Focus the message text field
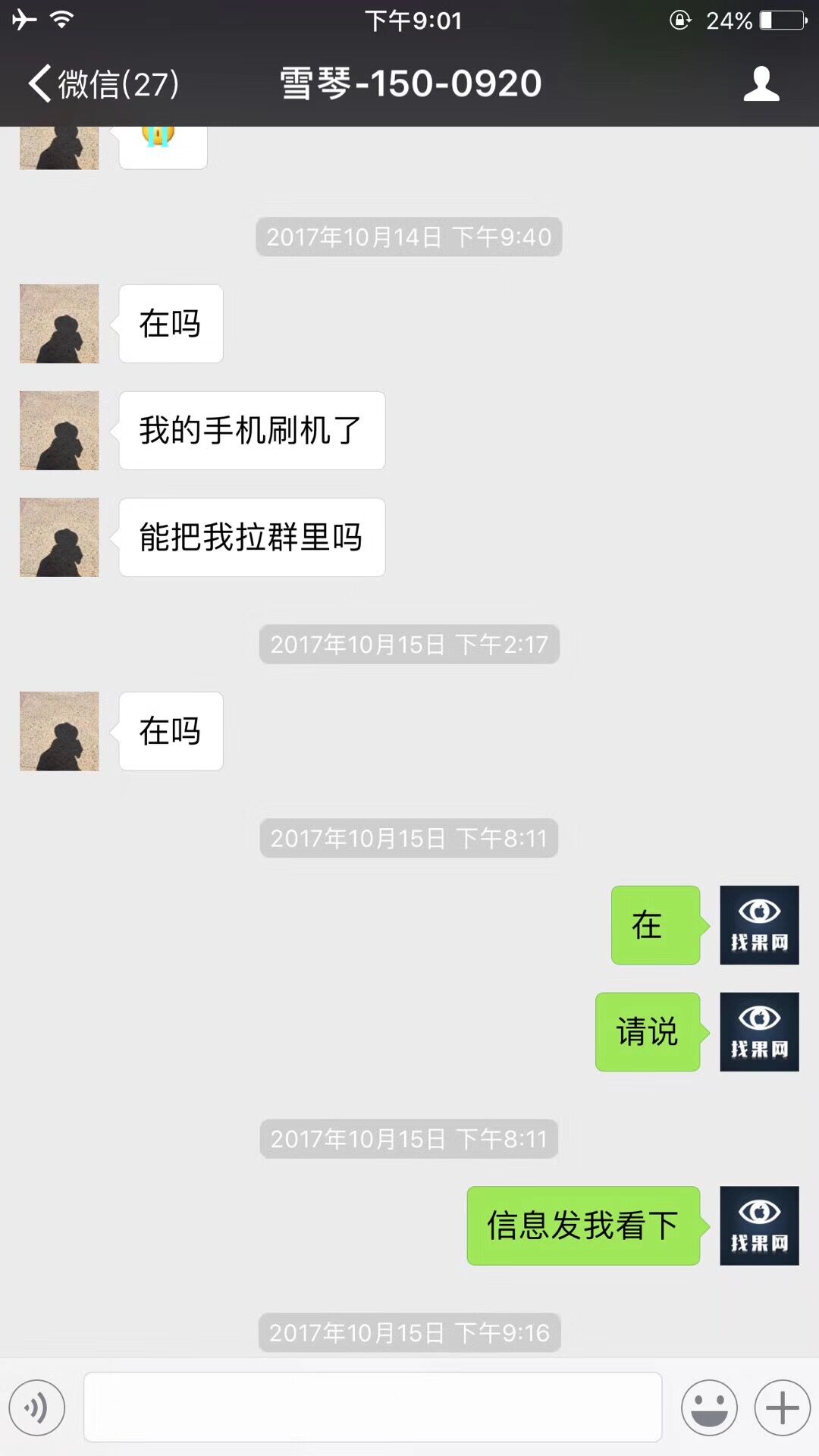Screen dimensions: 819x1456 (372, 1407)
